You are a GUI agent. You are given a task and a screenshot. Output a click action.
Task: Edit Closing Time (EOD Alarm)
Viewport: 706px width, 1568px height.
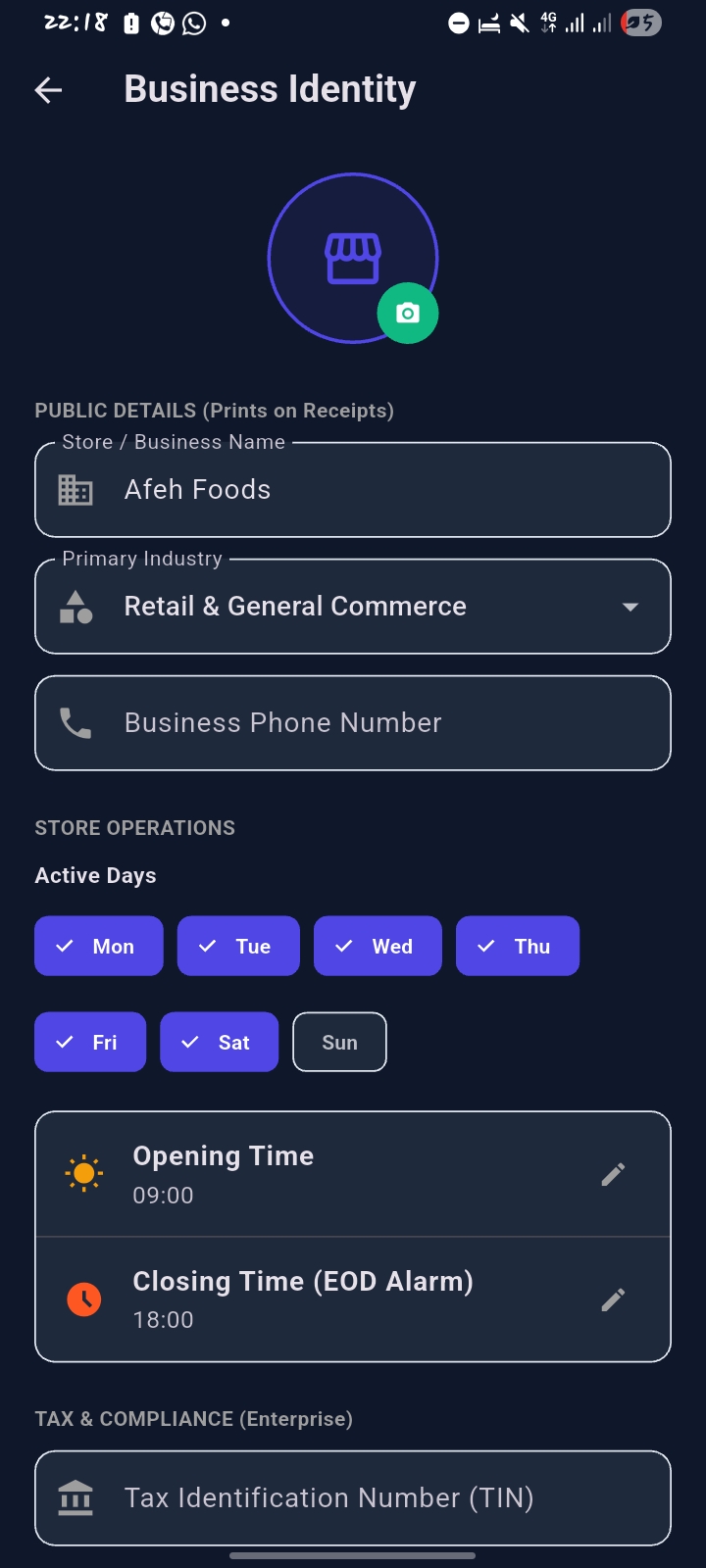(x=353, y=1299)
